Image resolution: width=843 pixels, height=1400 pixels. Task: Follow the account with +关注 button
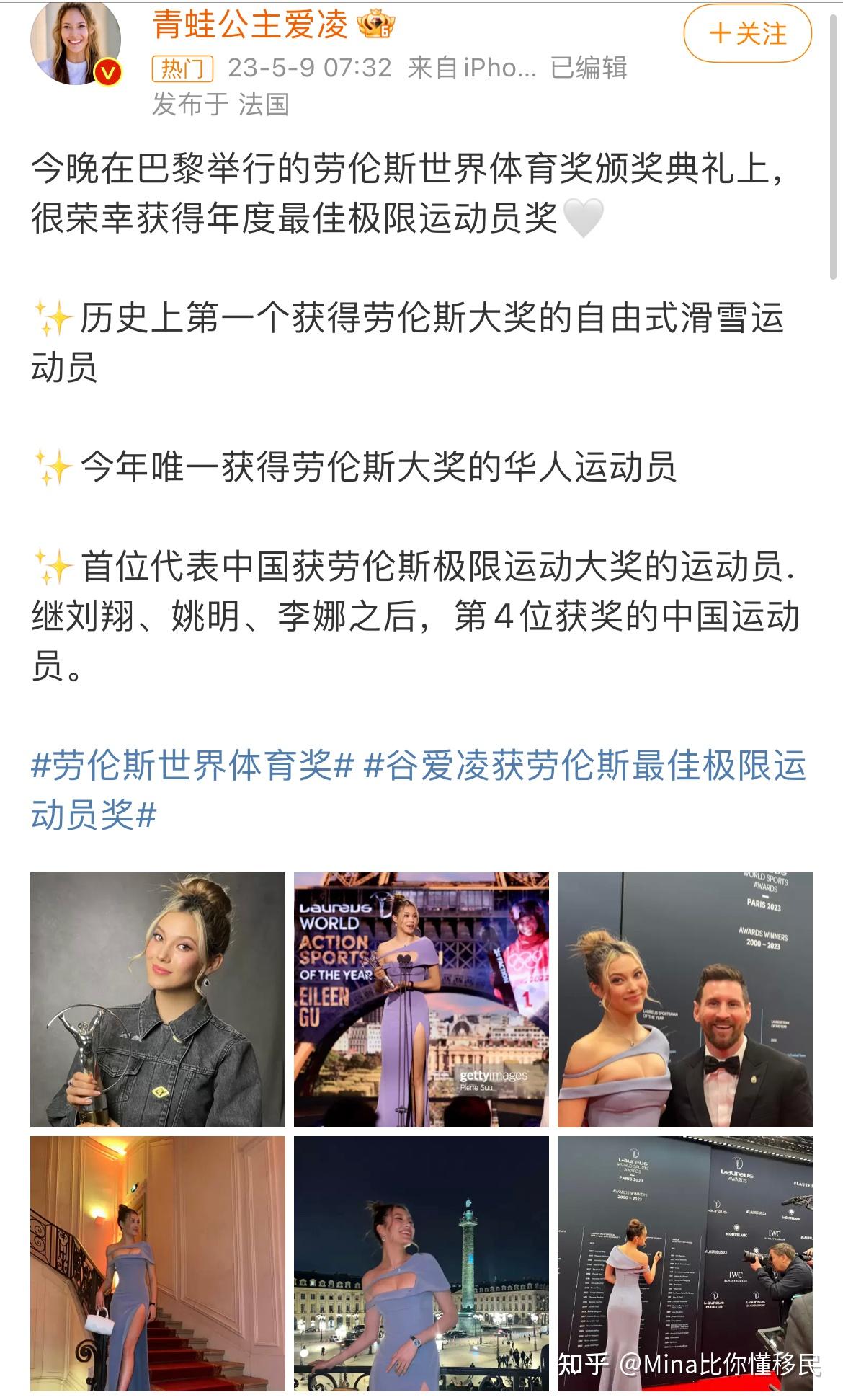[747, 34]
